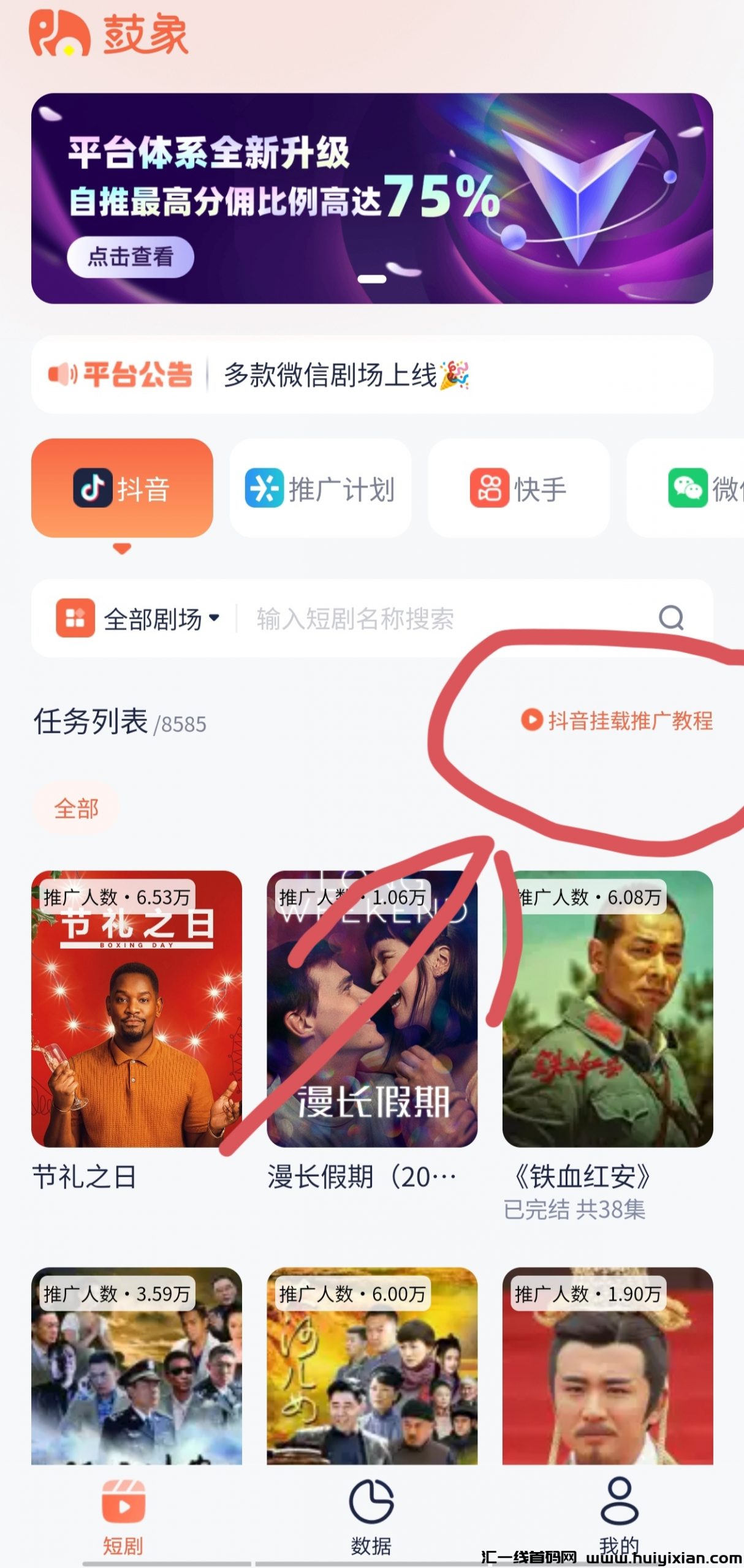Image resolution: width=744 pixels, height=1568 pixels.
Task: Select the 全部 filter chip
Action: 76,809
